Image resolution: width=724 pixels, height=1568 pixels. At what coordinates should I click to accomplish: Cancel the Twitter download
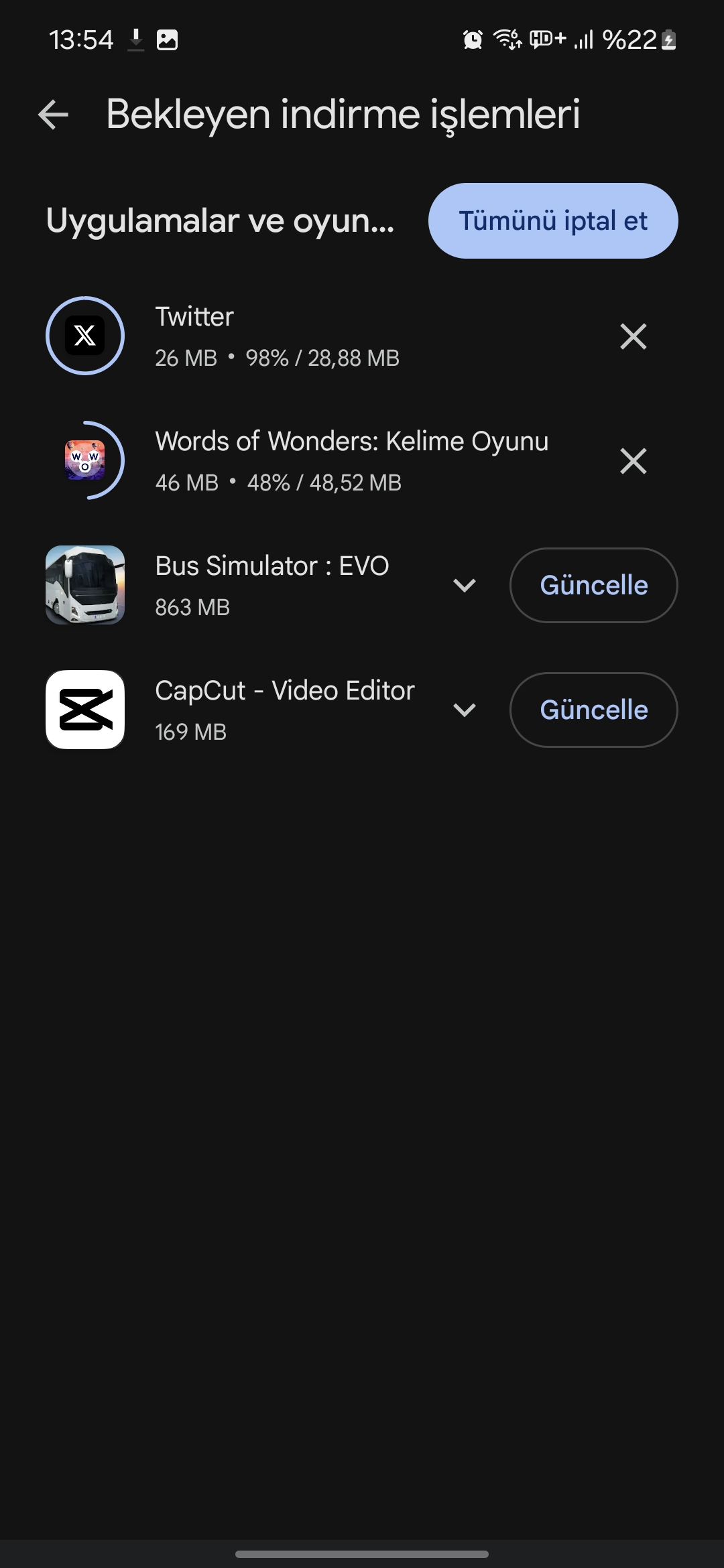(633, 336)
